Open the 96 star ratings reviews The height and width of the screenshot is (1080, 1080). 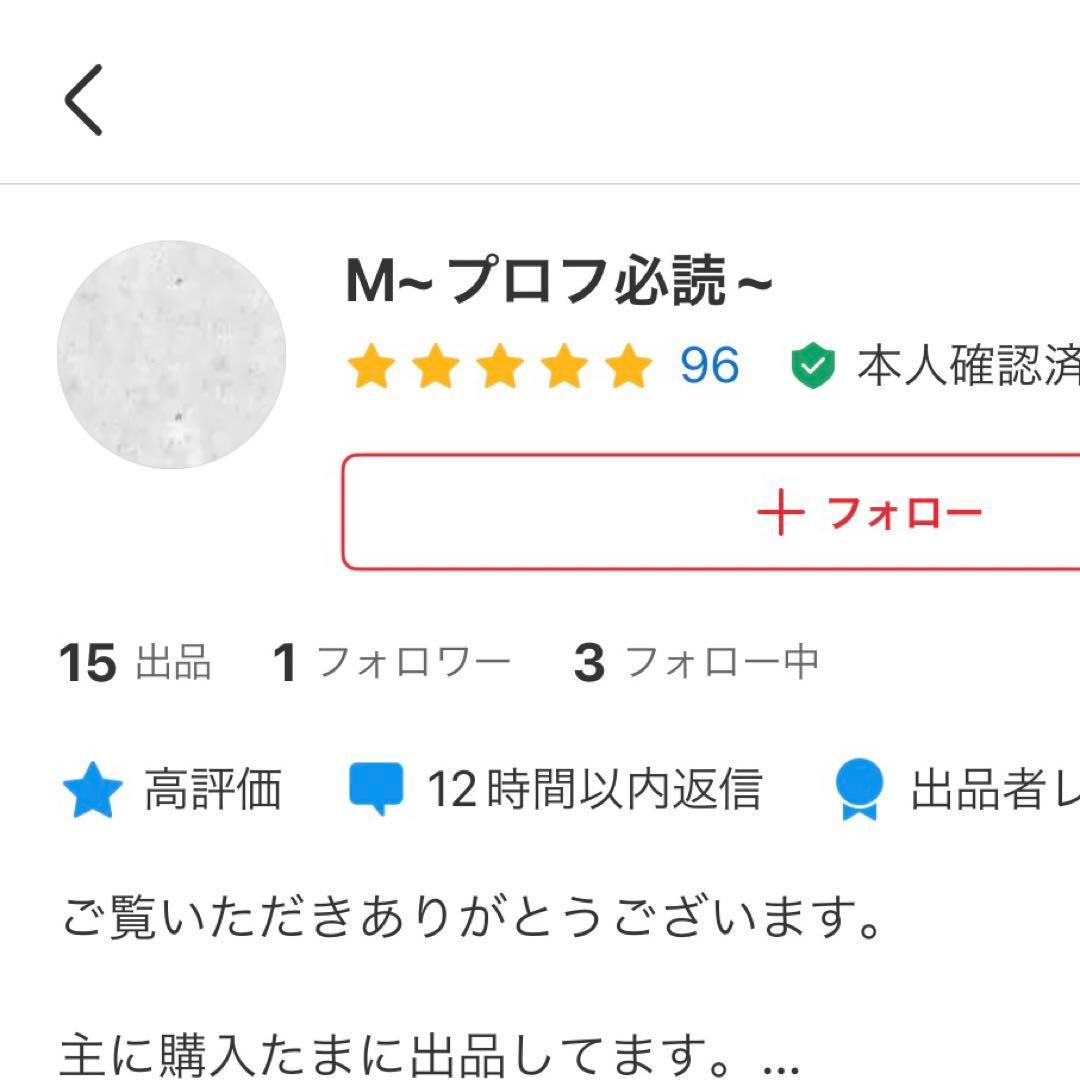(708, 366)
